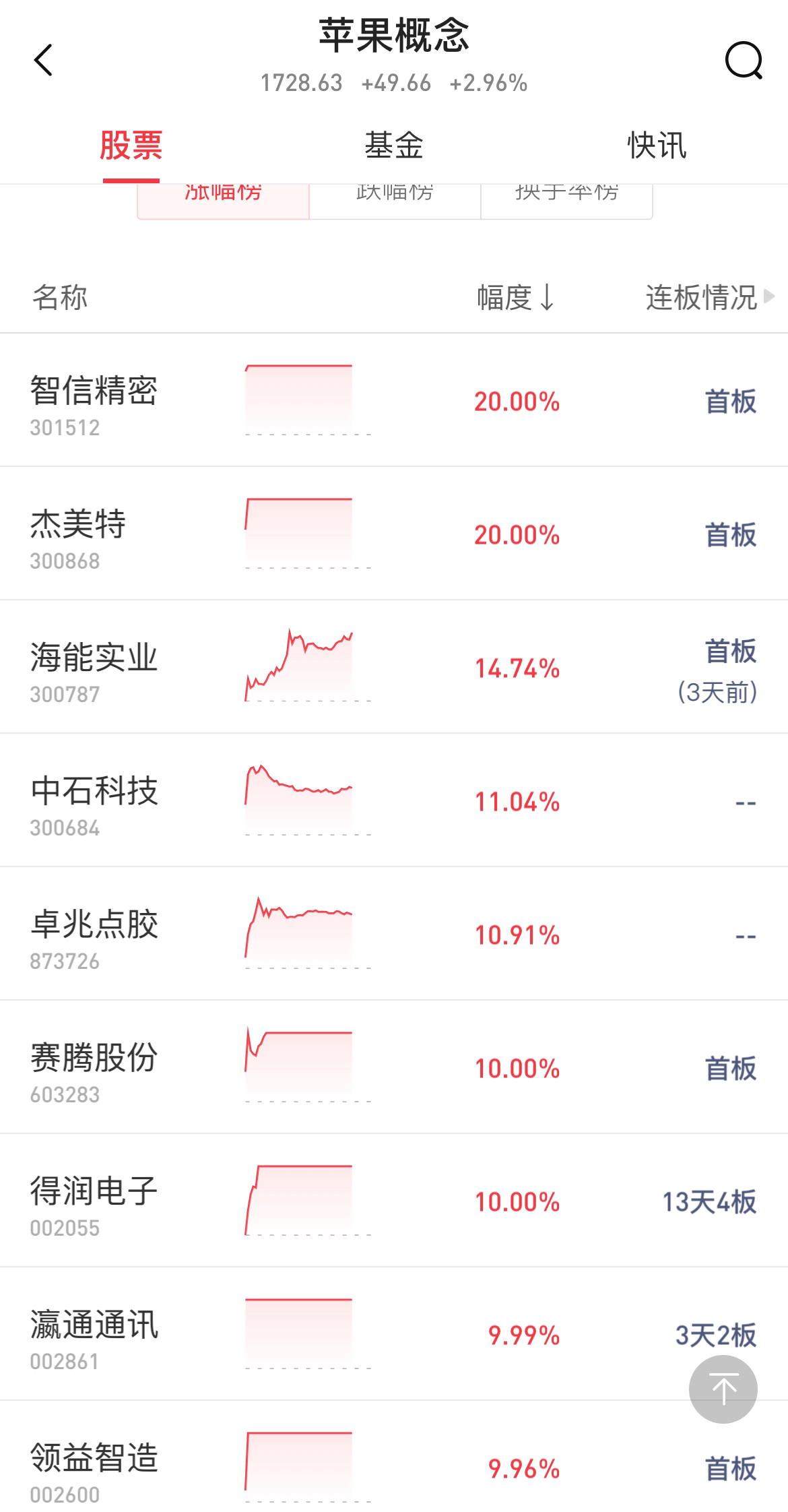Open stock 智信精密 301512
This screenshot has height=1512, width=788.
pos(394,400)
